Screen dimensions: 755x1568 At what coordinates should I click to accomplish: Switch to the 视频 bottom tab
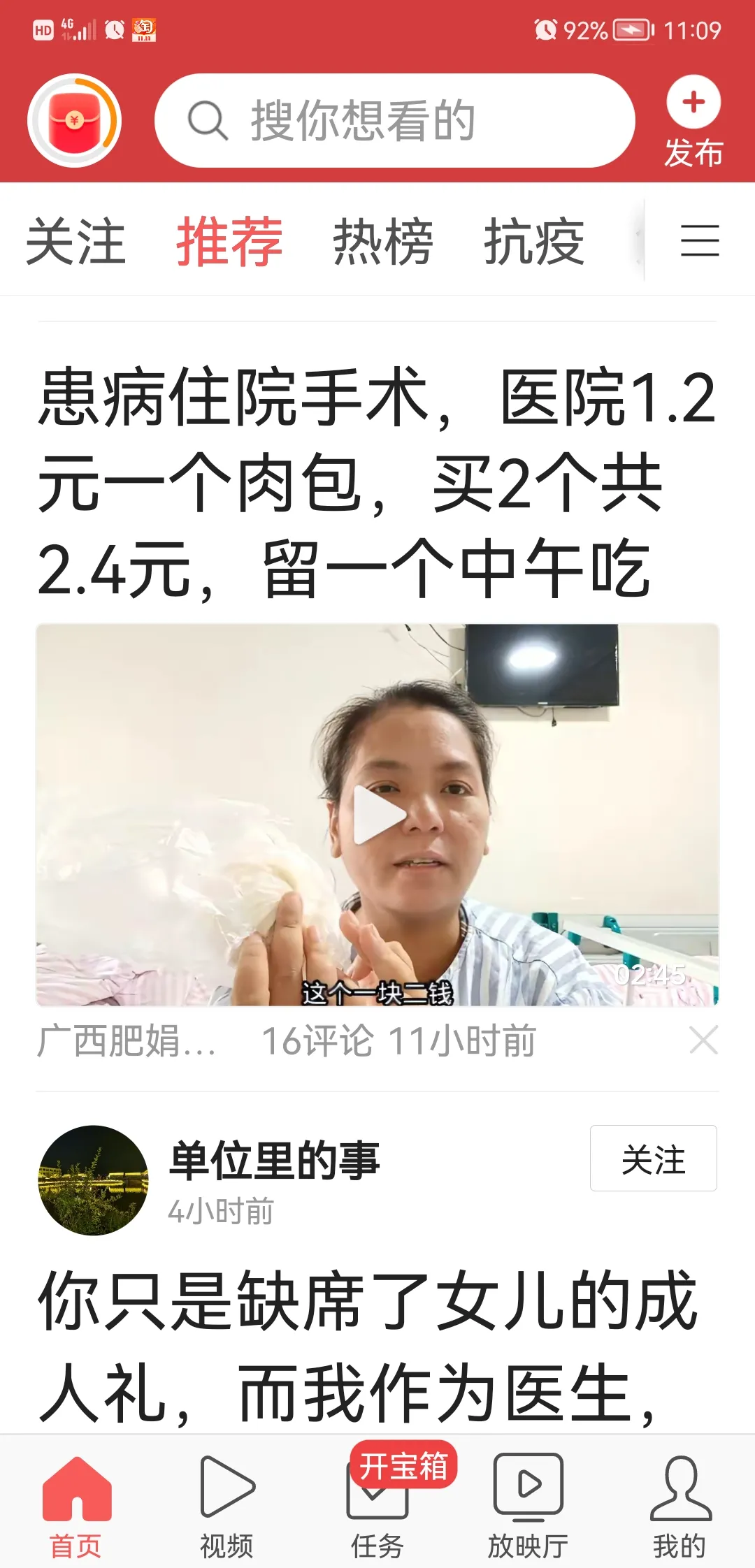(226, 1508)
